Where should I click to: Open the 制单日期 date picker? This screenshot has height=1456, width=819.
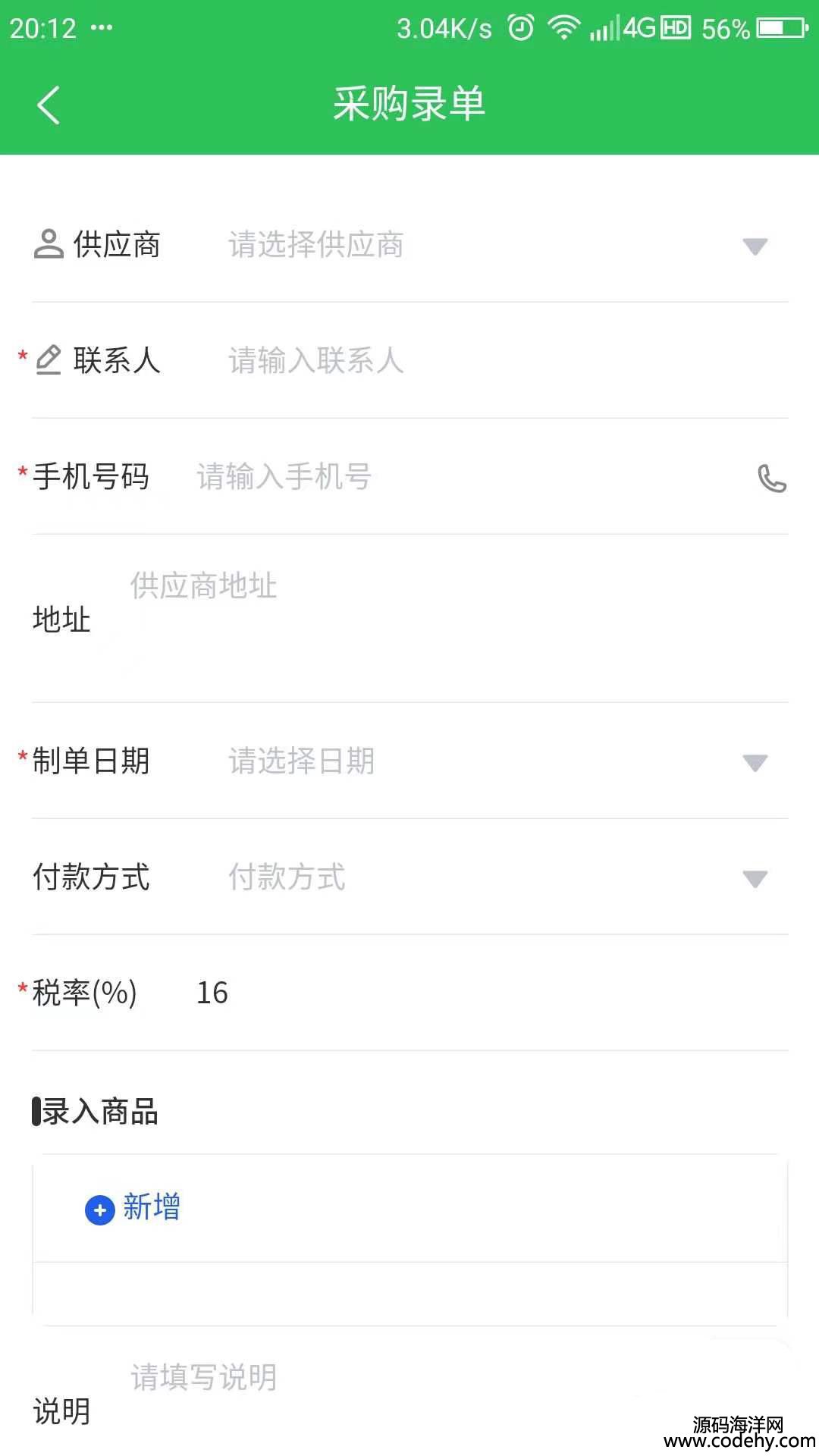(497, 761)
